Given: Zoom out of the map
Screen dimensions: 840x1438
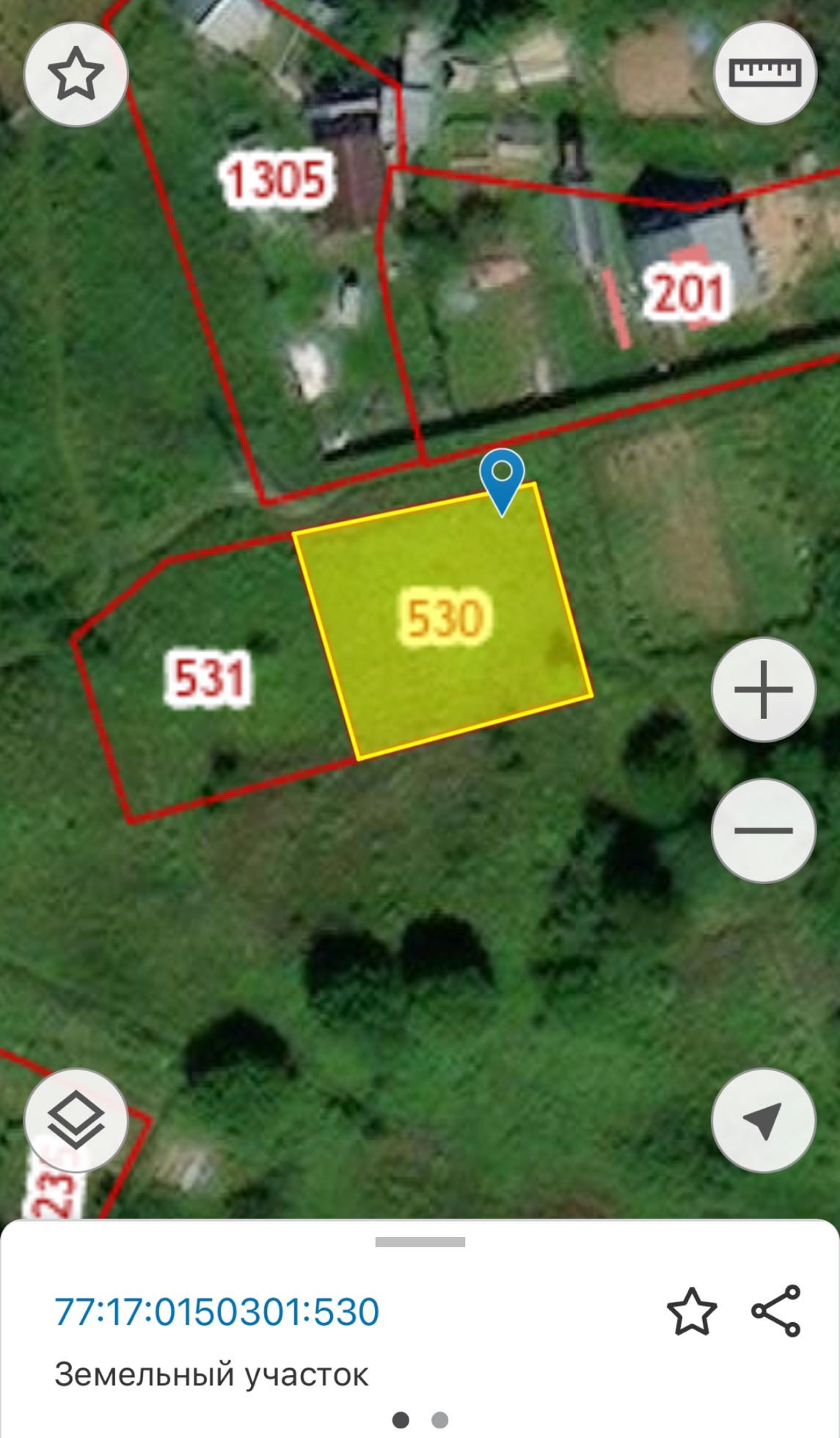Looking at the screenshot, I should 763,830.
